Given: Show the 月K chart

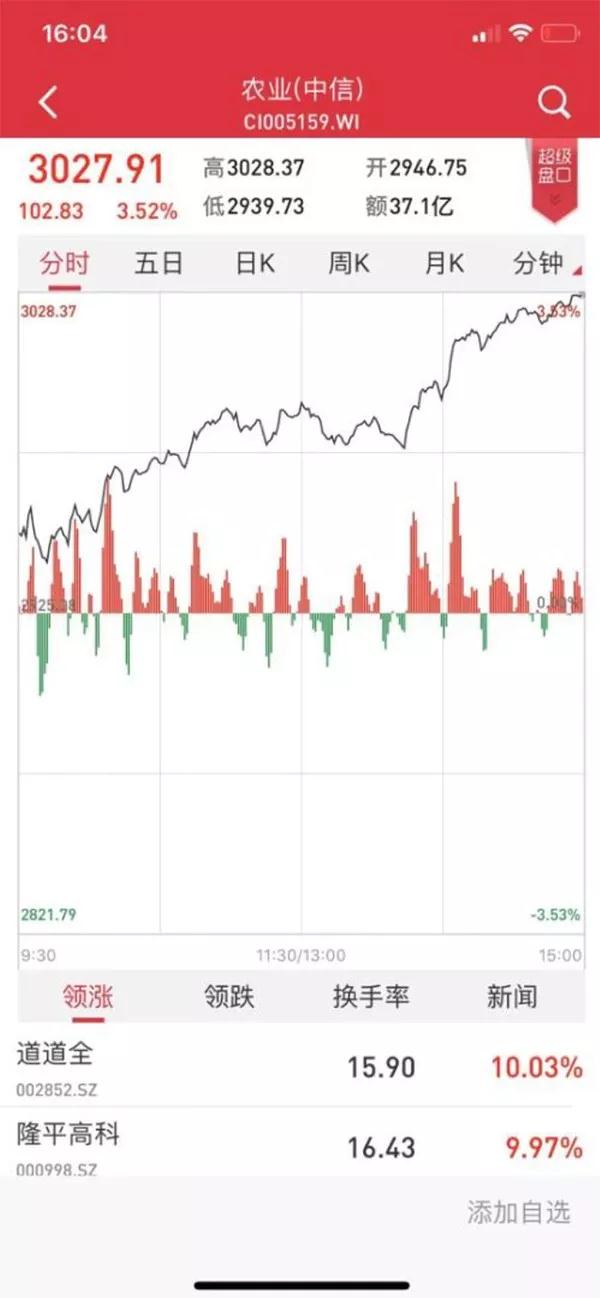Looking at the screenshot, I should coord(444,264).
